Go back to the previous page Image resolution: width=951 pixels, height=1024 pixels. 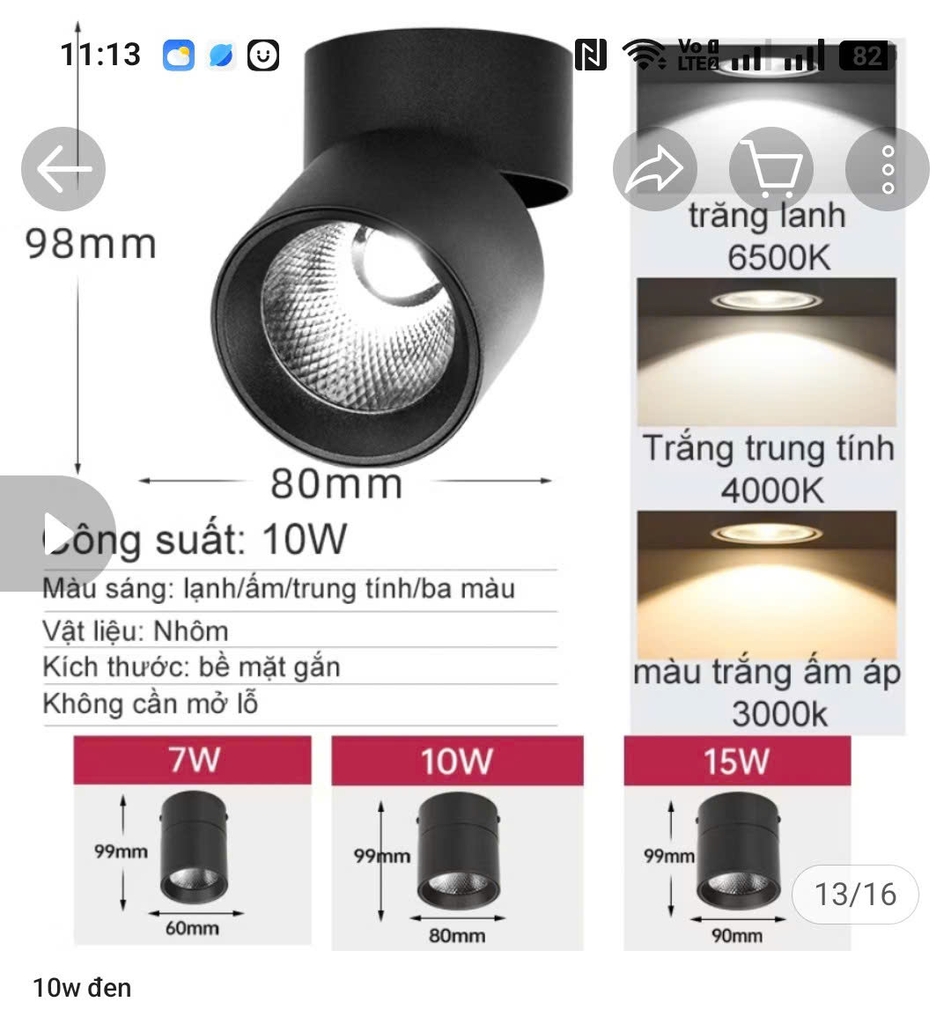pyautogui.click(x=63, y=169)
